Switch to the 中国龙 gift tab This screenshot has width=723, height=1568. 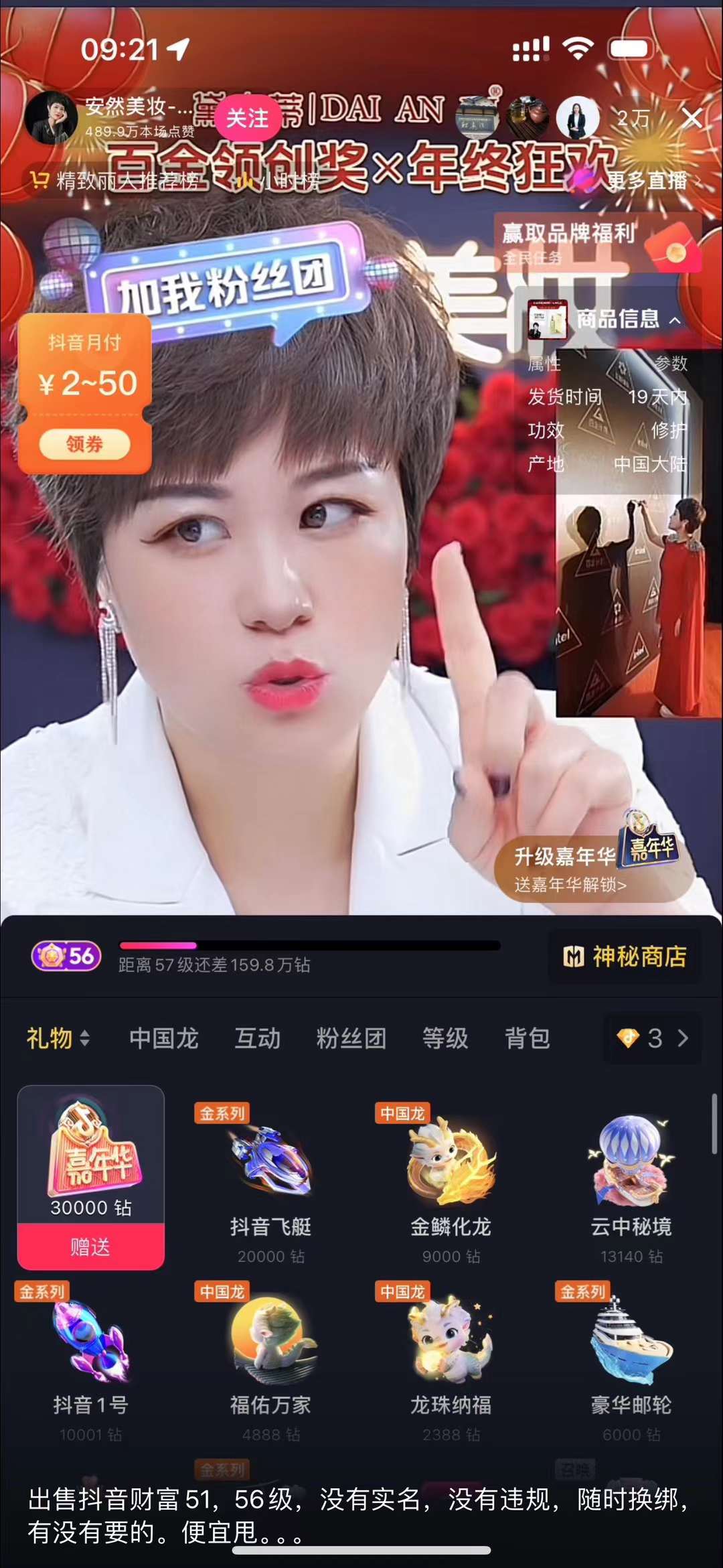tap(163, 1038)
